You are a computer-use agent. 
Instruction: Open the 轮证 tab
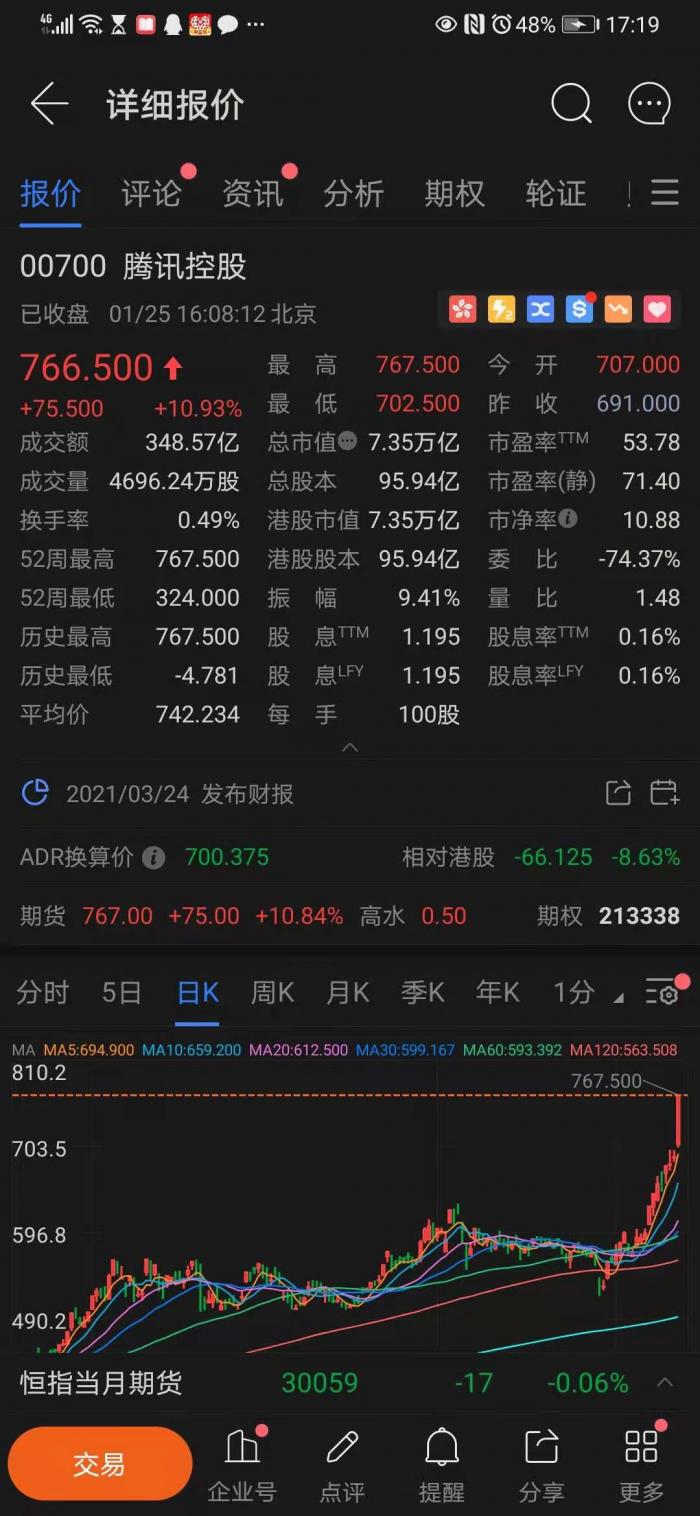pyautogui.click(x=556, y=193)
